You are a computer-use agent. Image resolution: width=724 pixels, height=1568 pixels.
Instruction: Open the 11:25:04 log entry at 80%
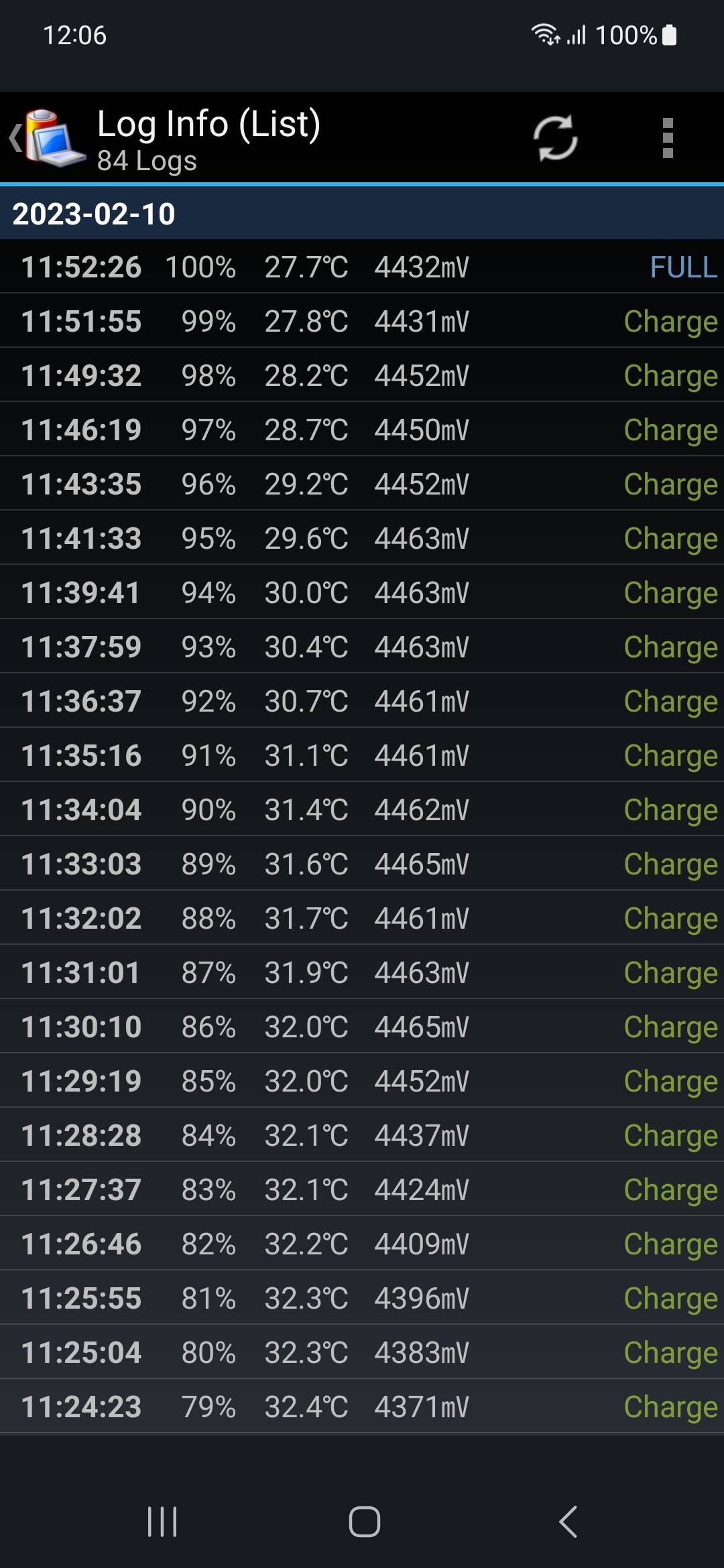point(362,1352)
